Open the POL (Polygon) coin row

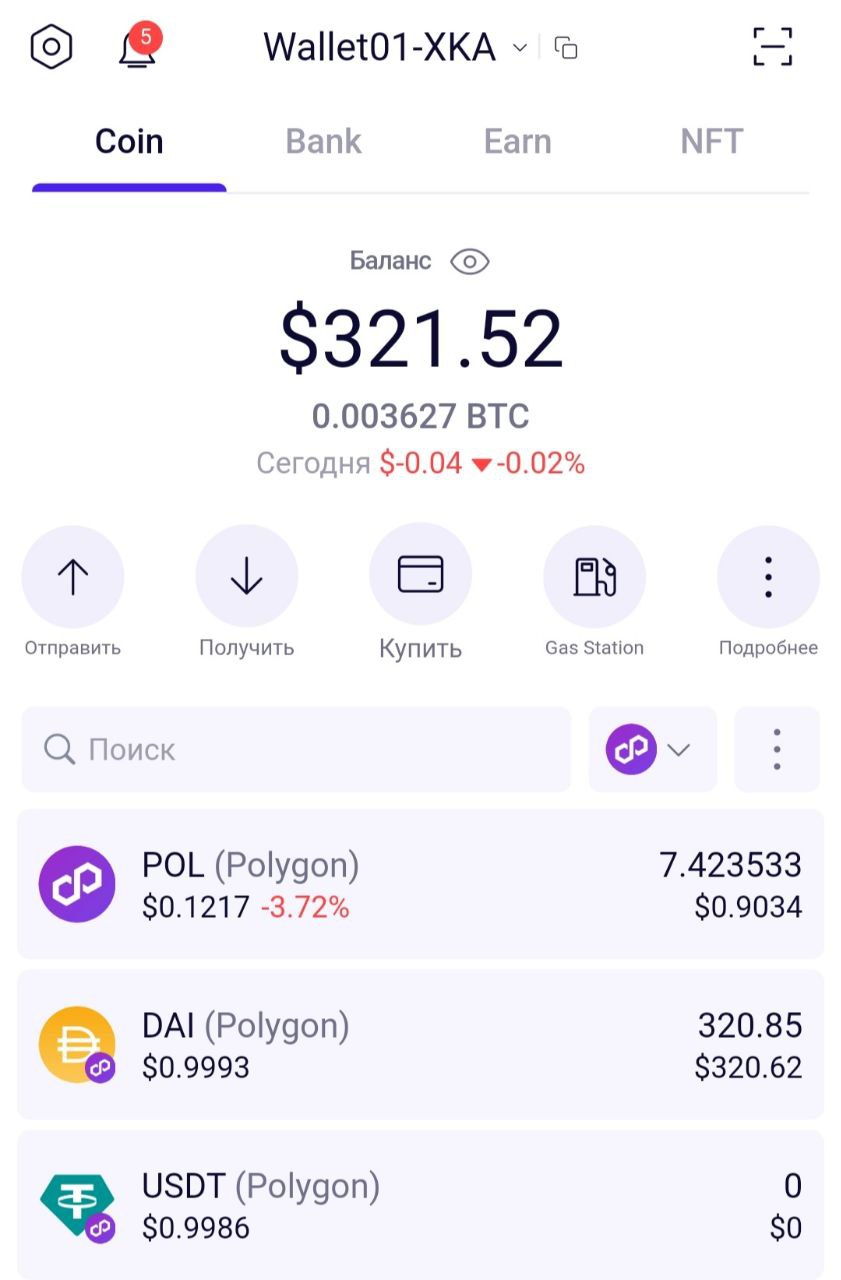coord(420,884)
